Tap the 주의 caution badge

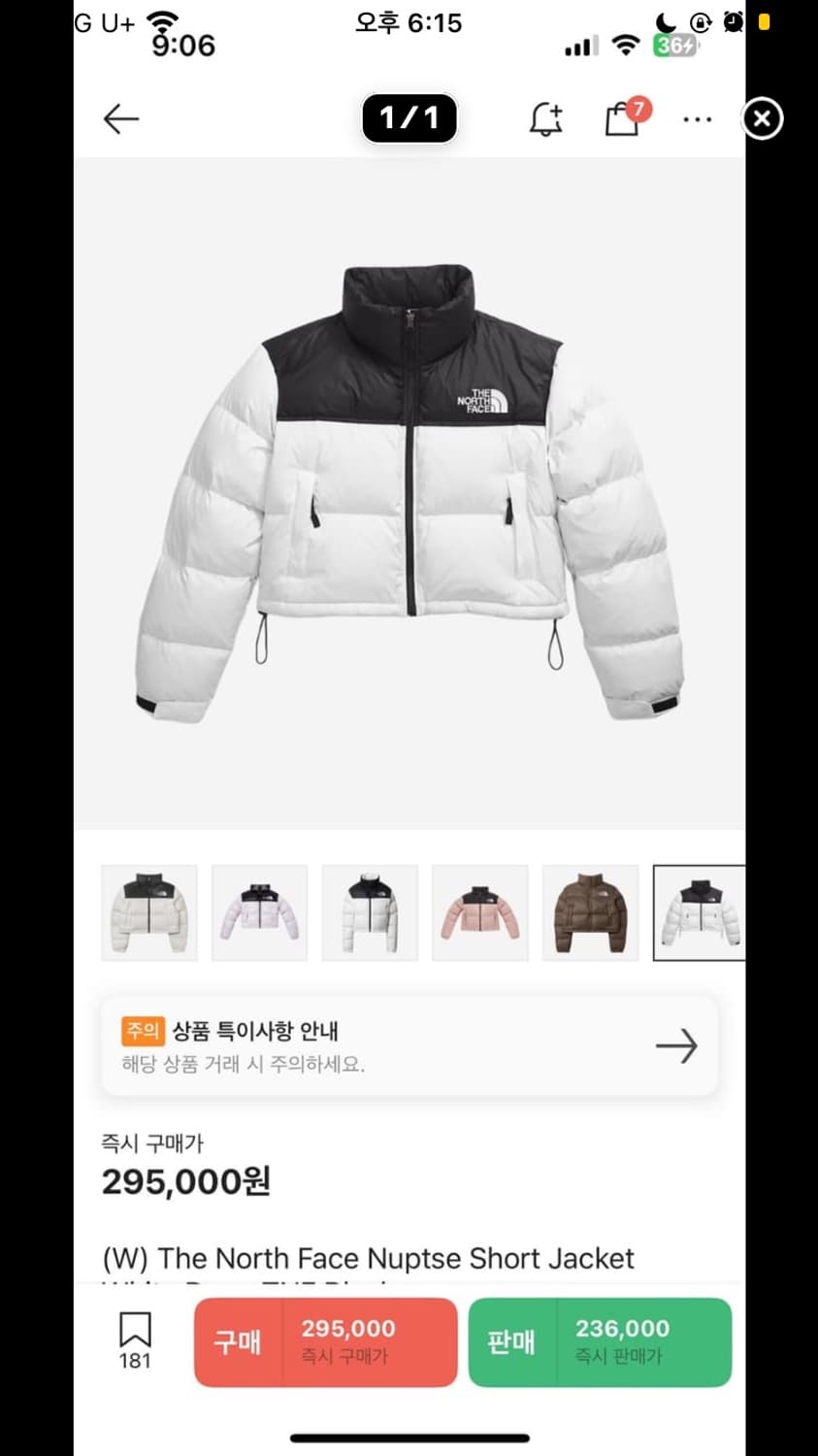pyautogui.click(x=142, y=1030)
